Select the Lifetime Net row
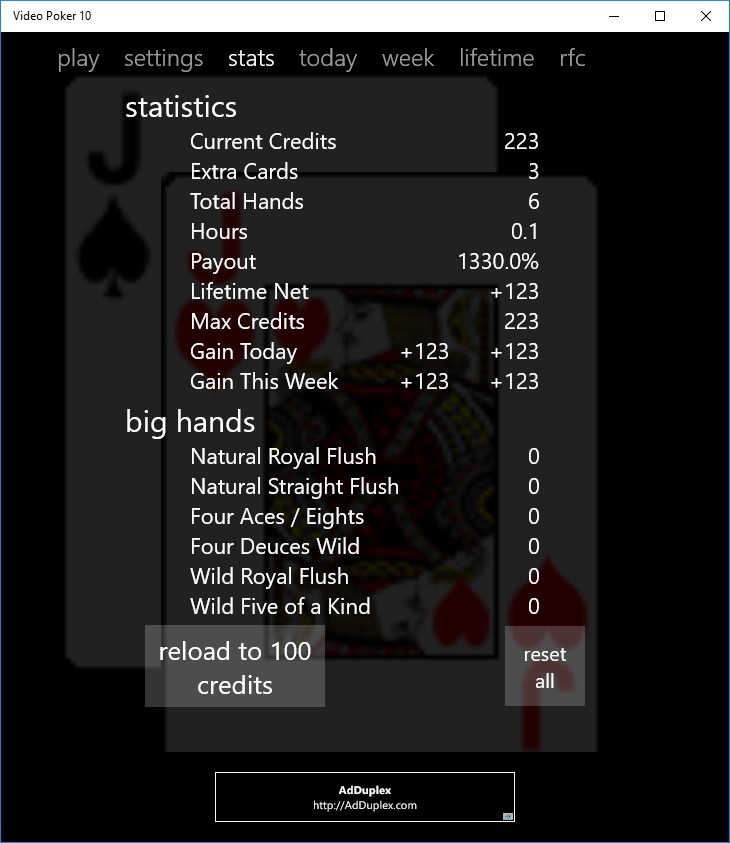The image size is (730, 843). point(250,291)
